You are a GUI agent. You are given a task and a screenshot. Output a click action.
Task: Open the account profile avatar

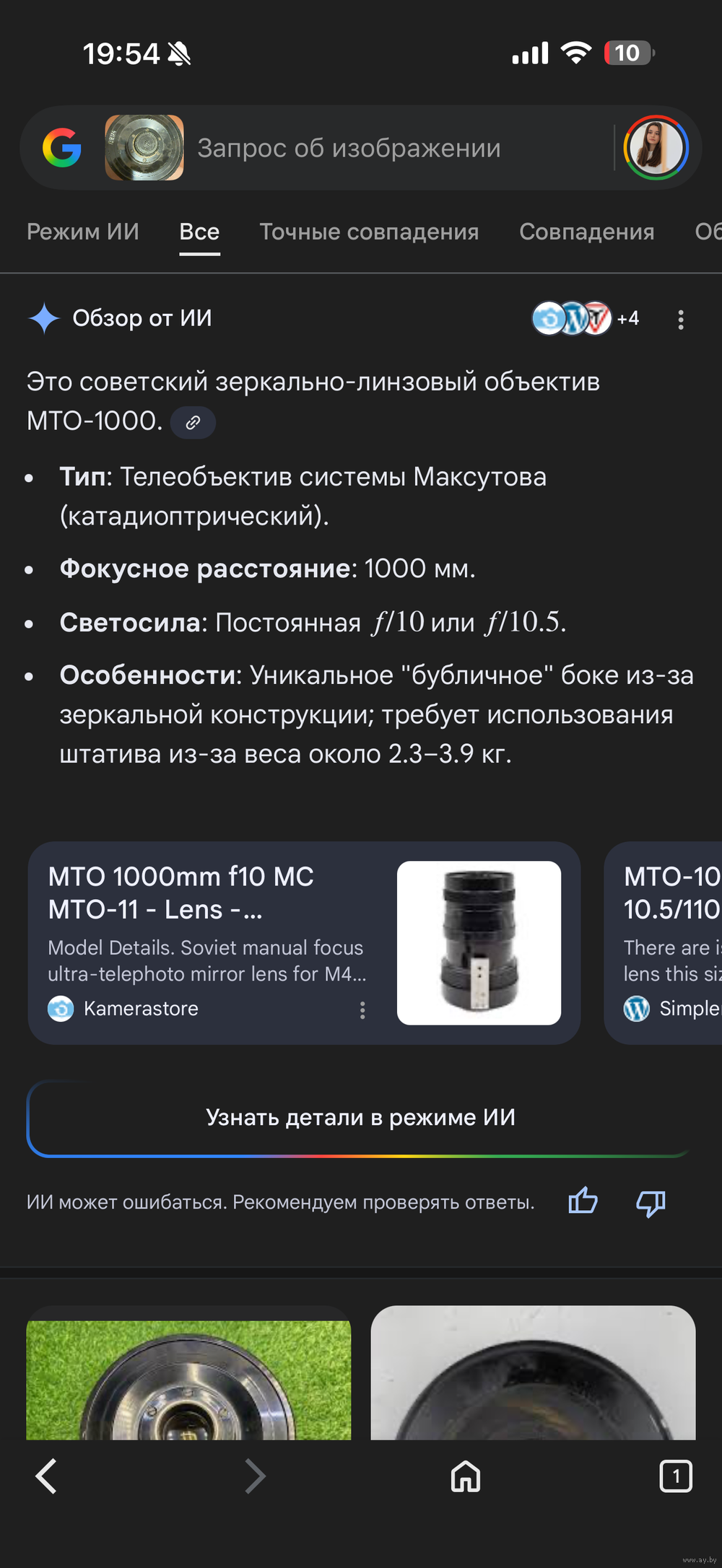click(x=656, y=148)
